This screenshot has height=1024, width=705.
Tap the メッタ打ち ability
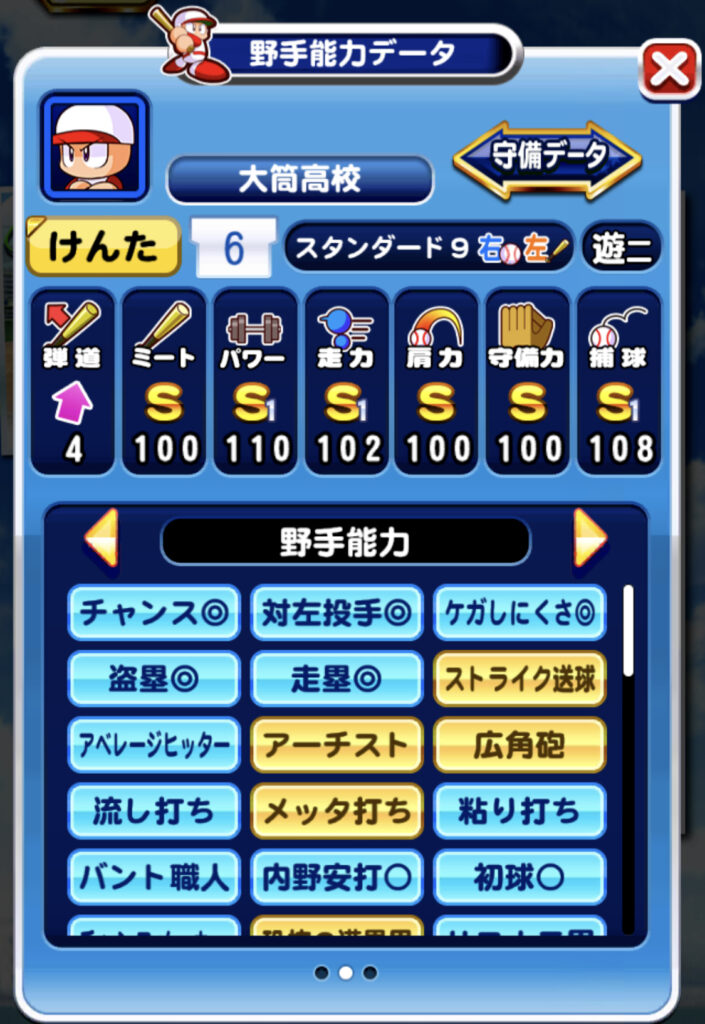click(x=337, y=811)
